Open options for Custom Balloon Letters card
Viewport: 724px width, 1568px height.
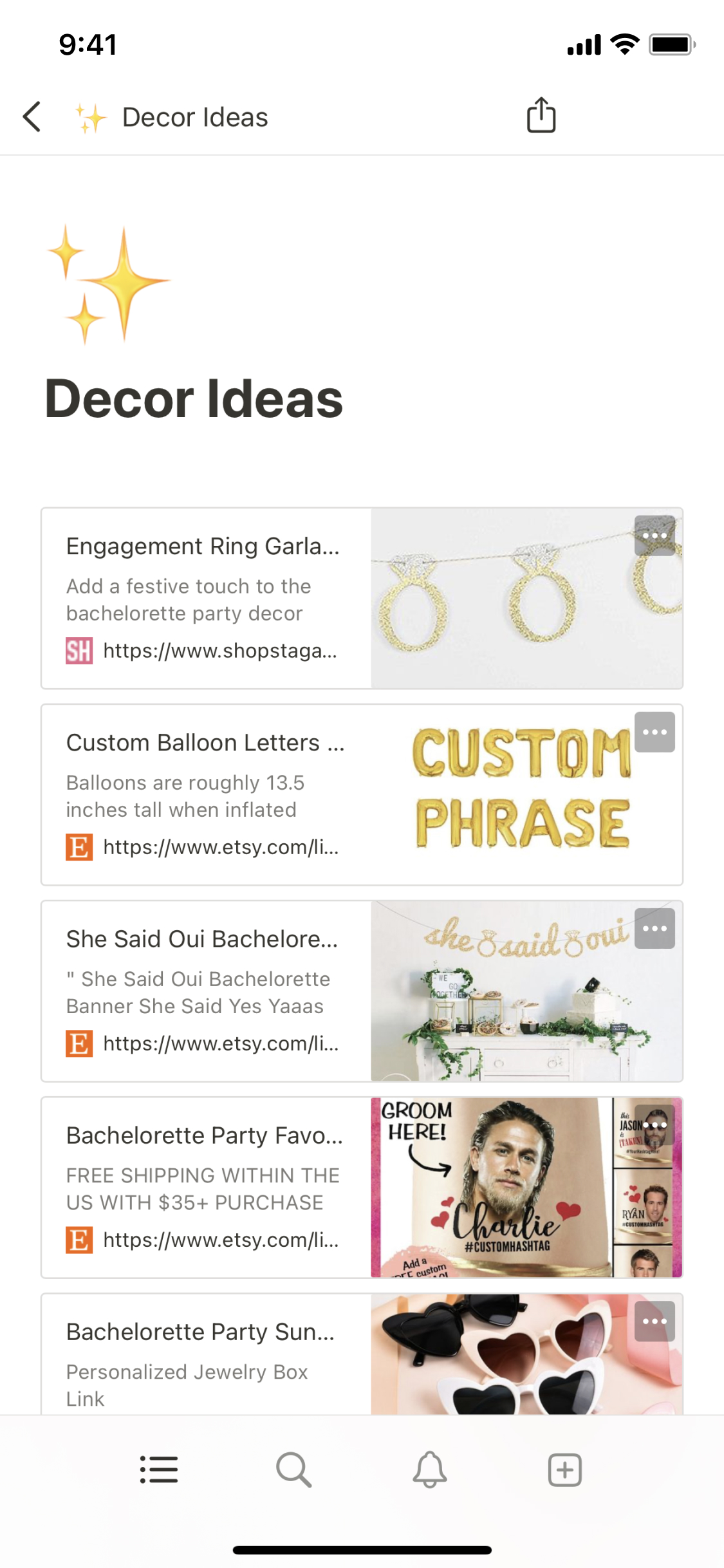(654, 732)
